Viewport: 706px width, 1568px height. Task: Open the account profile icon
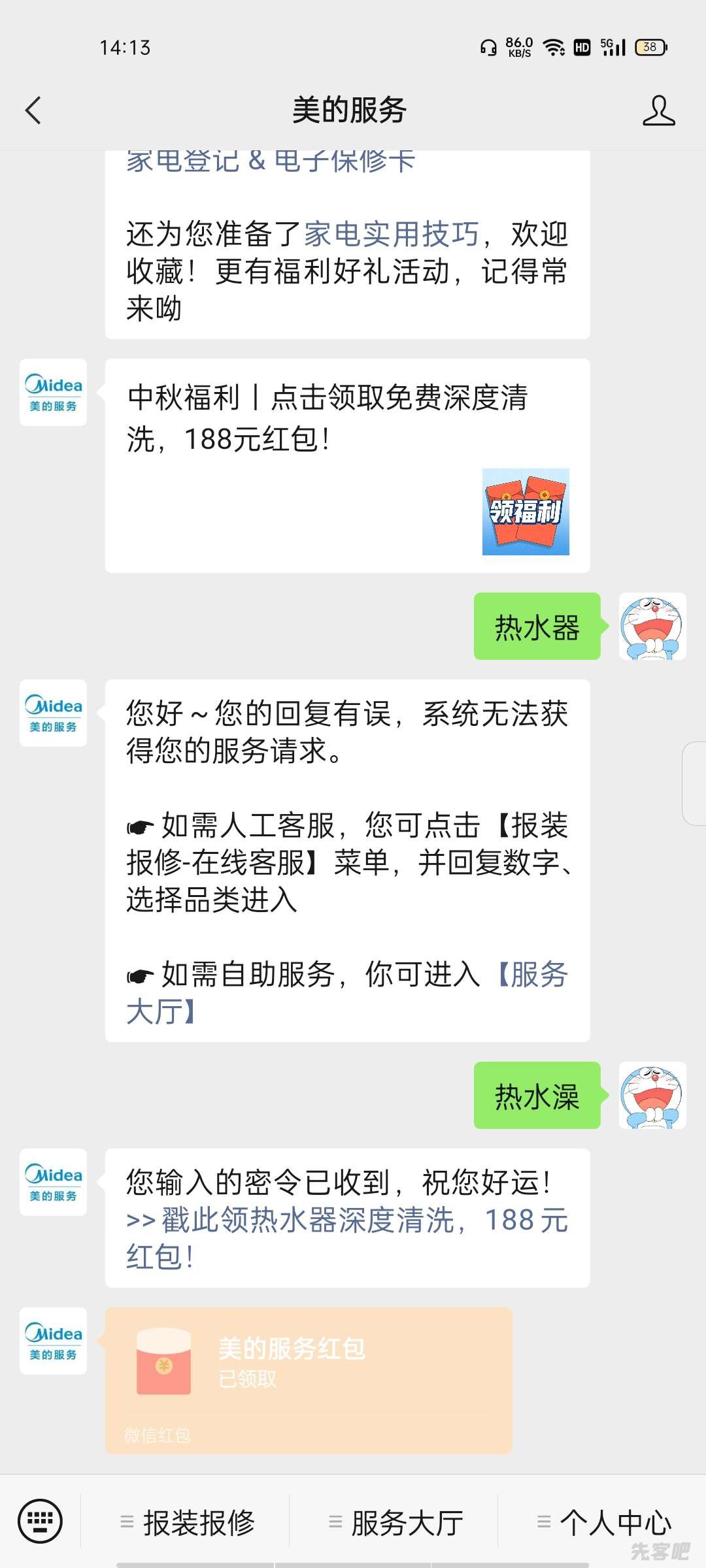pyautogui.click(x=658, y=110)
